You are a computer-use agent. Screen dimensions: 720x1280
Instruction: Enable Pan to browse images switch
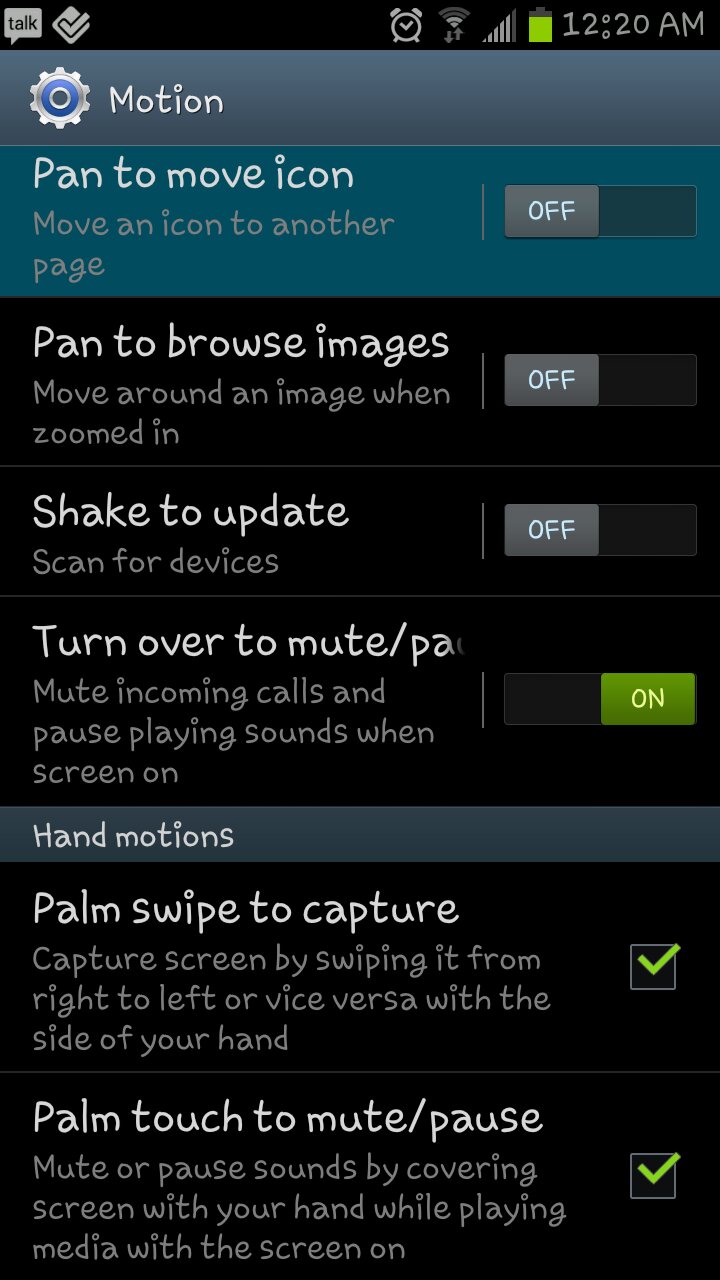(x=599, y=380)
